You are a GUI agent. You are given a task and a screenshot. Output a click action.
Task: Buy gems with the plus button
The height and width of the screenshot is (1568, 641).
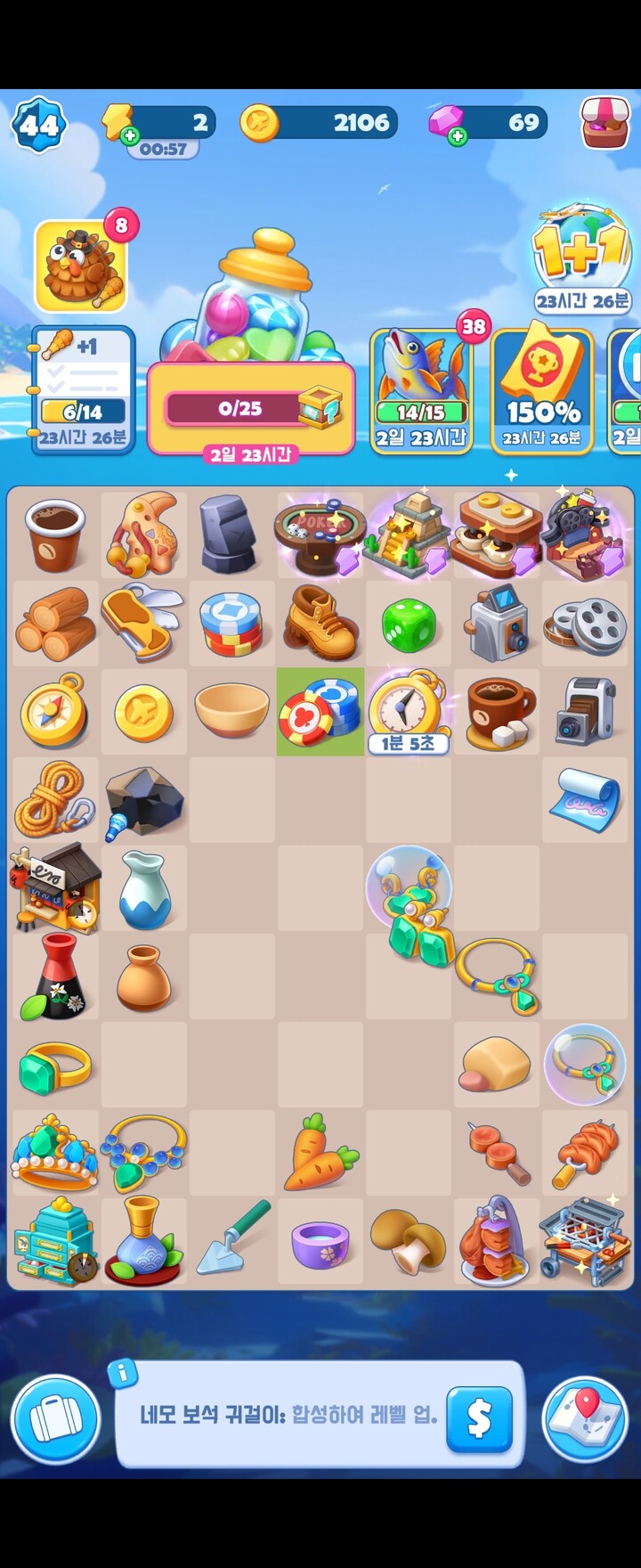(x=458, y=136)
